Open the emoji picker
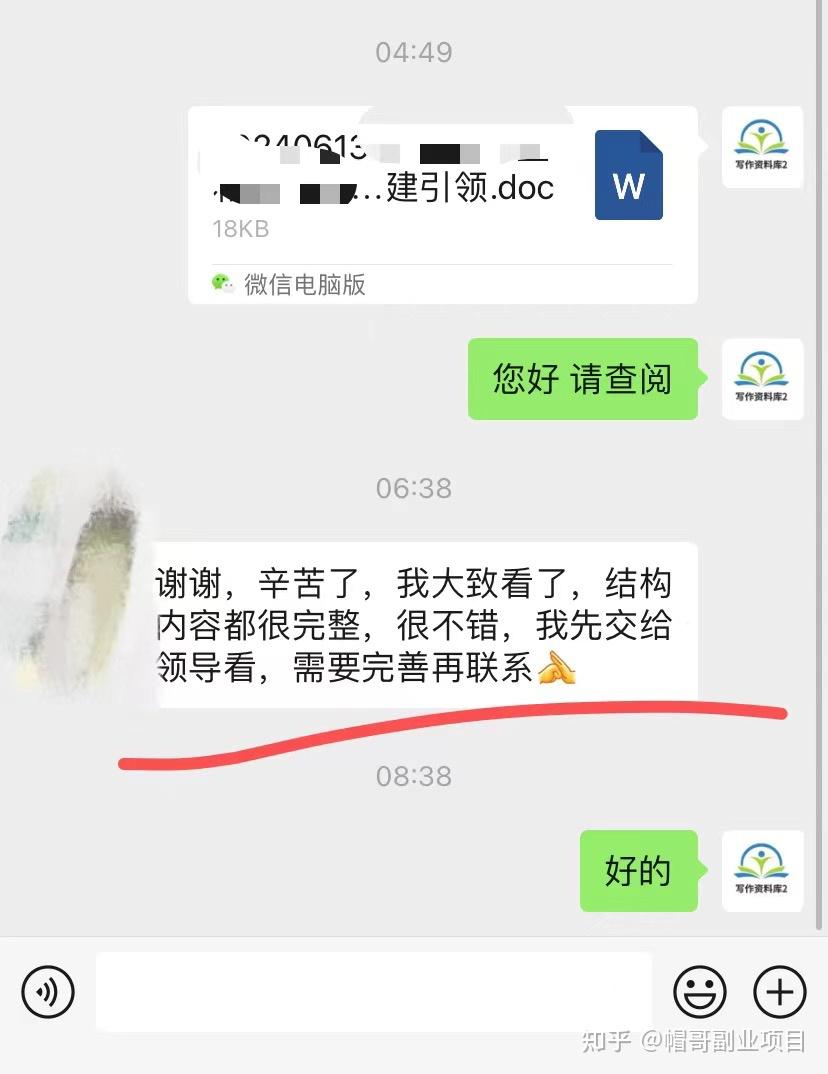The height and width of the screenshot is (1074, 828). tap(699, 992)
